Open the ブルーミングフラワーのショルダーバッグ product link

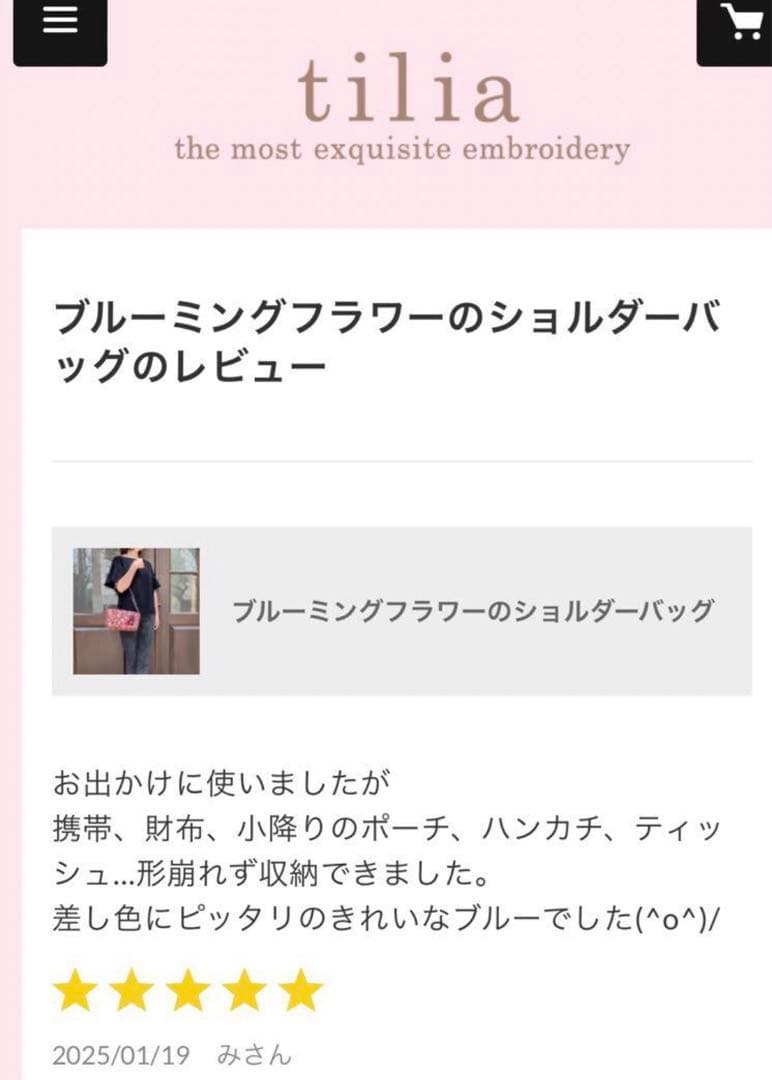point(477,608)
